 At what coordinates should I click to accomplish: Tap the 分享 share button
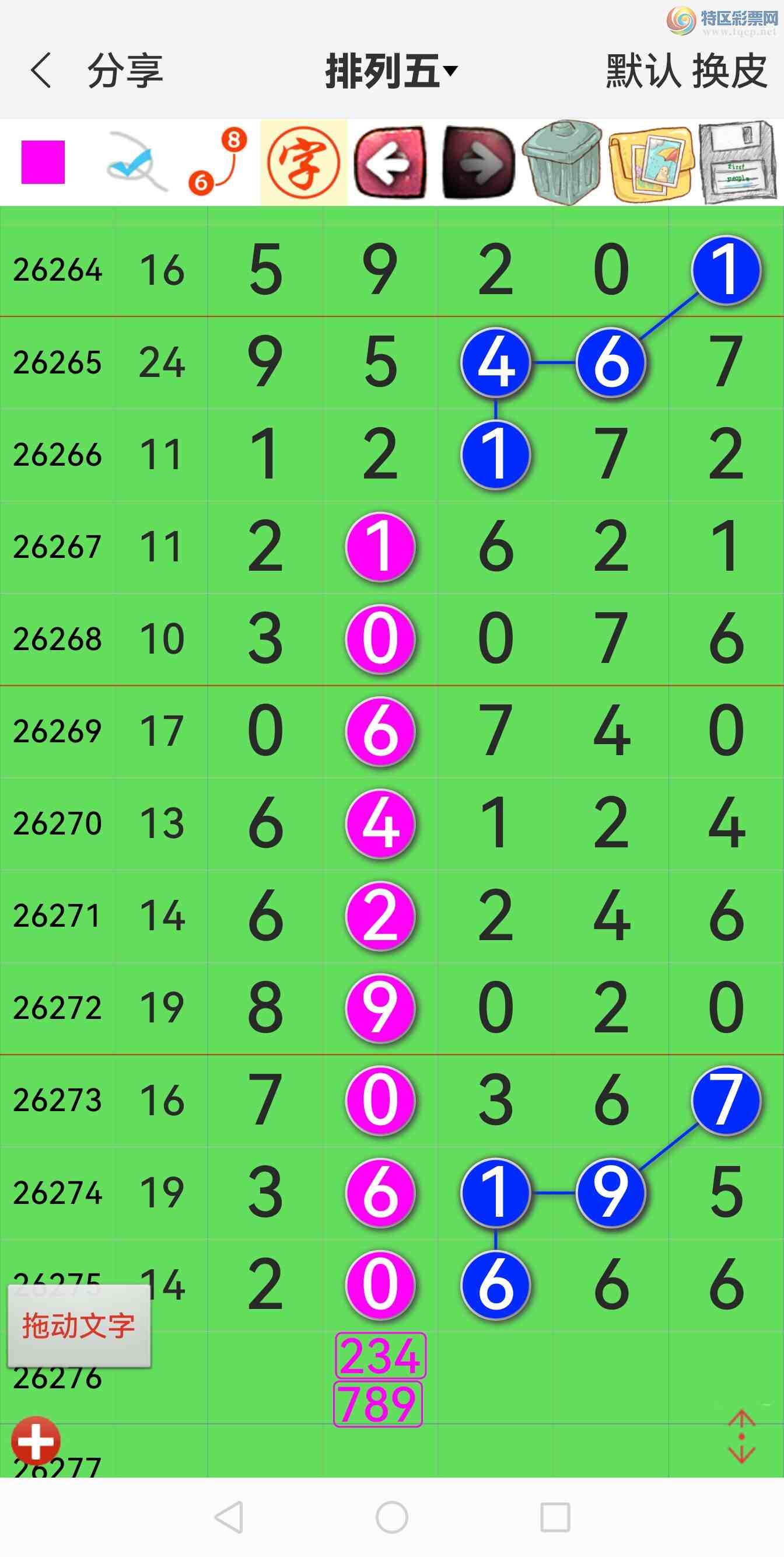click(125, 71)
